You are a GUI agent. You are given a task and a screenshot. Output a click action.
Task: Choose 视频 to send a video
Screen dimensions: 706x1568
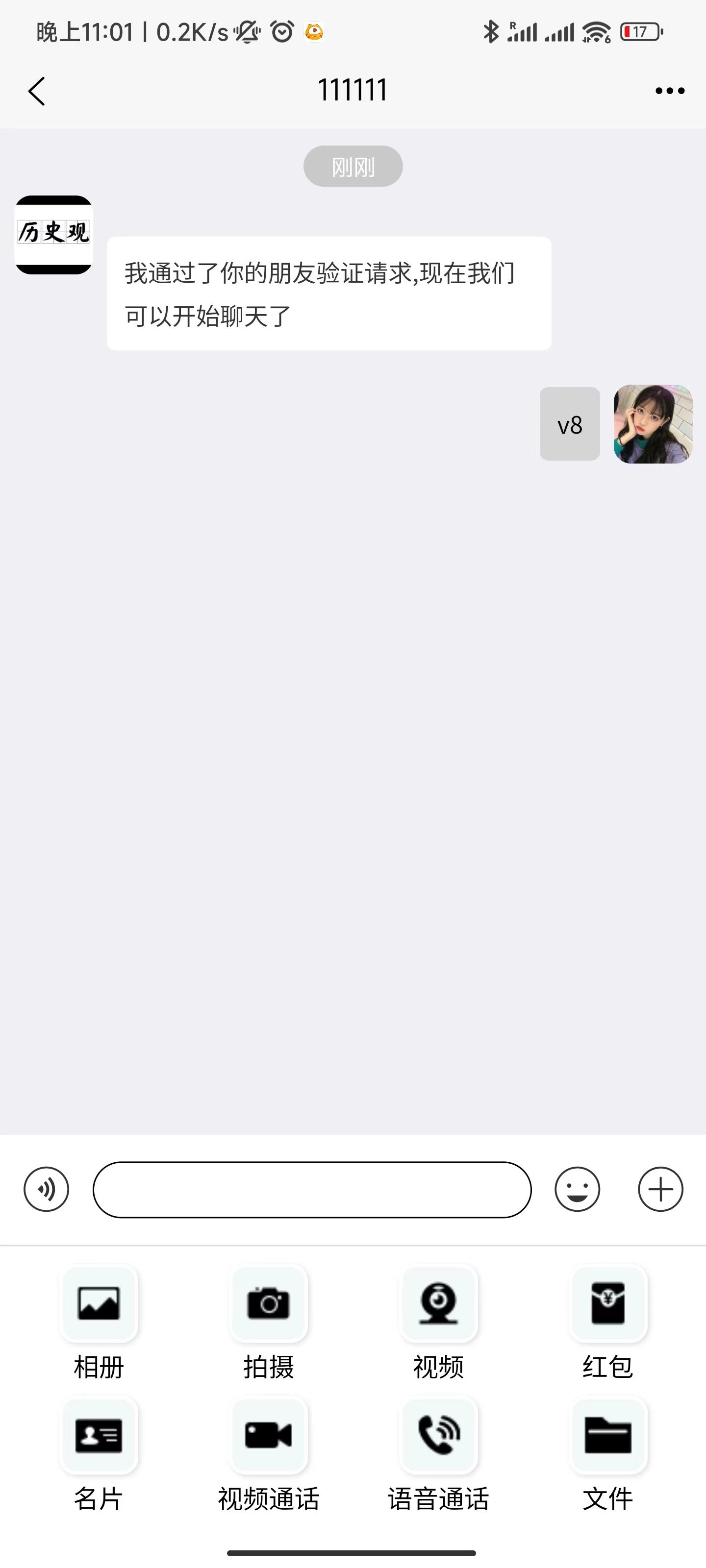(x=439, y=1303)
